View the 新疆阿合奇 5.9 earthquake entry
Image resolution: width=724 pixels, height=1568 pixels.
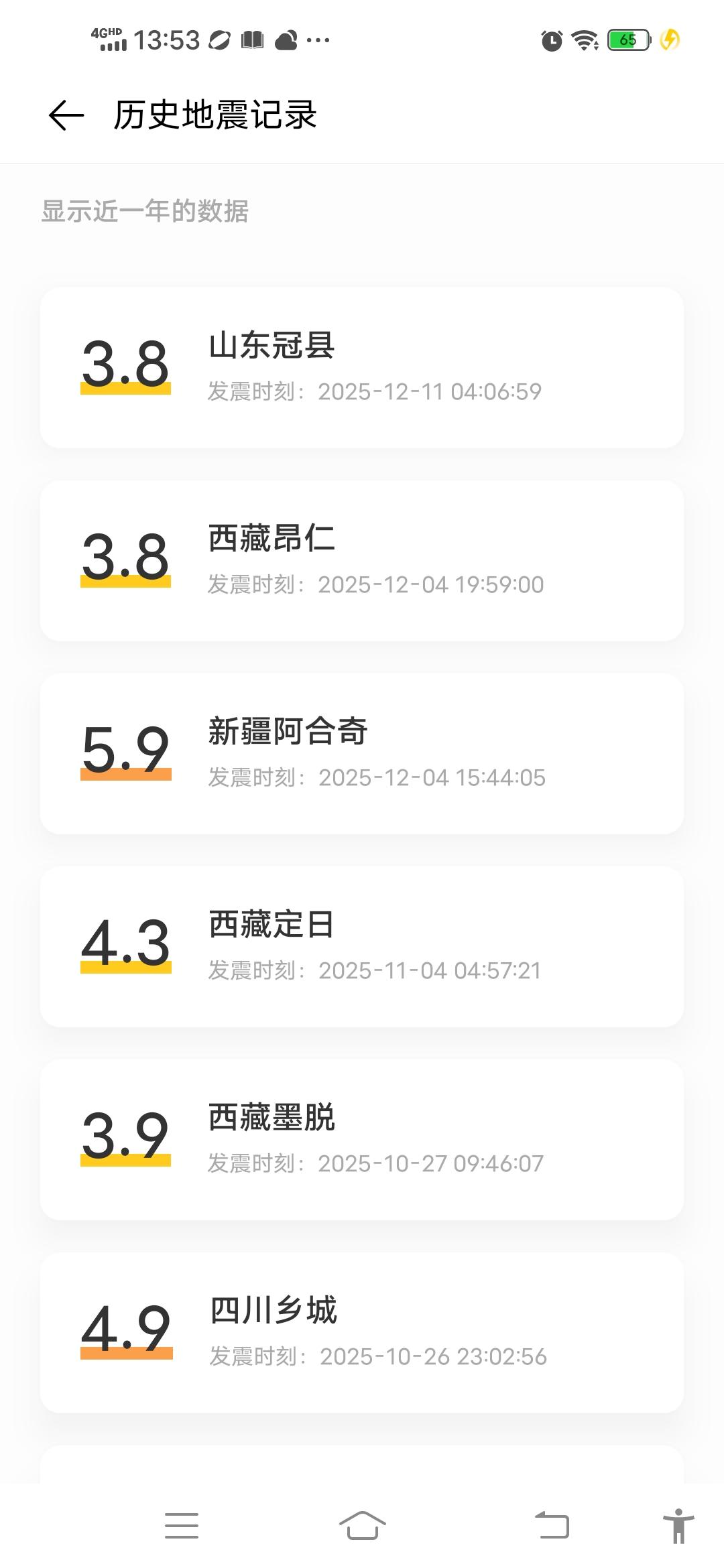(x=362, y=753)
